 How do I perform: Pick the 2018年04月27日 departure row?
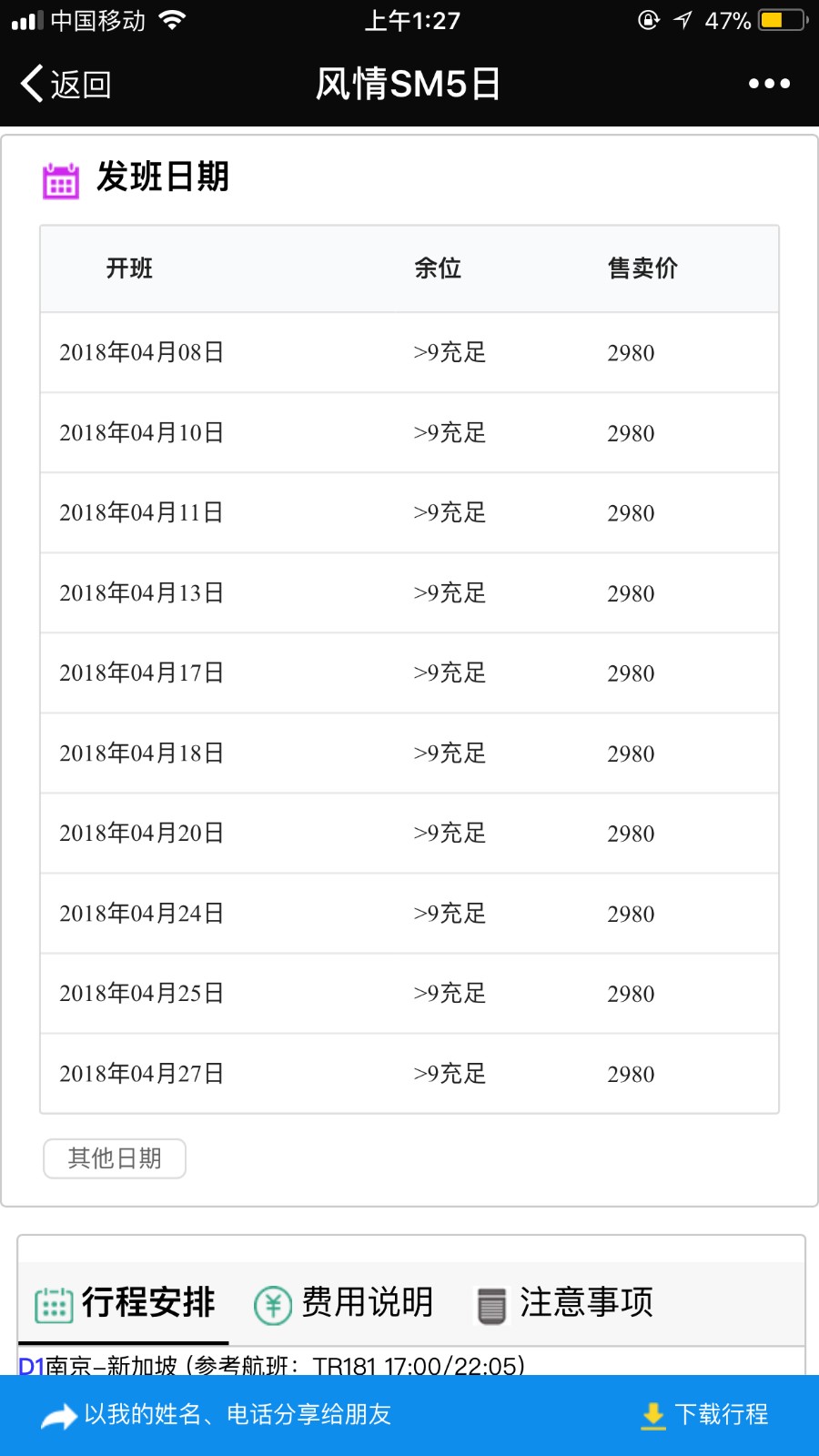point(409,1073)
